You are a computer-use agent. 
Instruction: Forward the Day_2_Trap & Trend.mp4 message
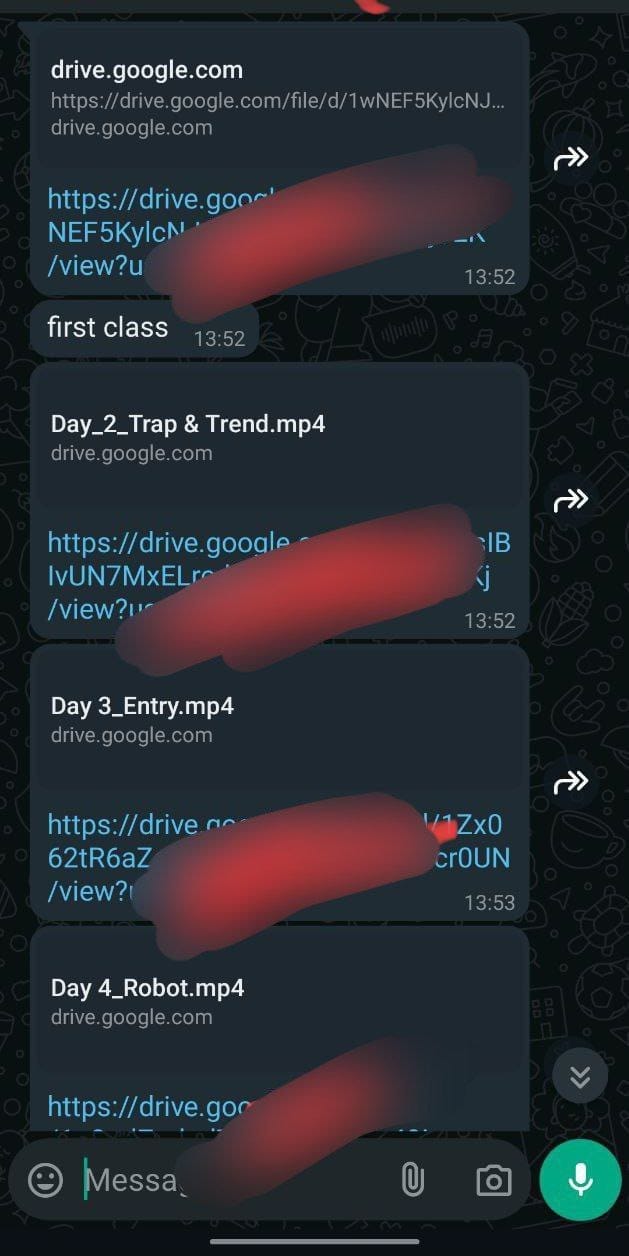coord(571,499)
